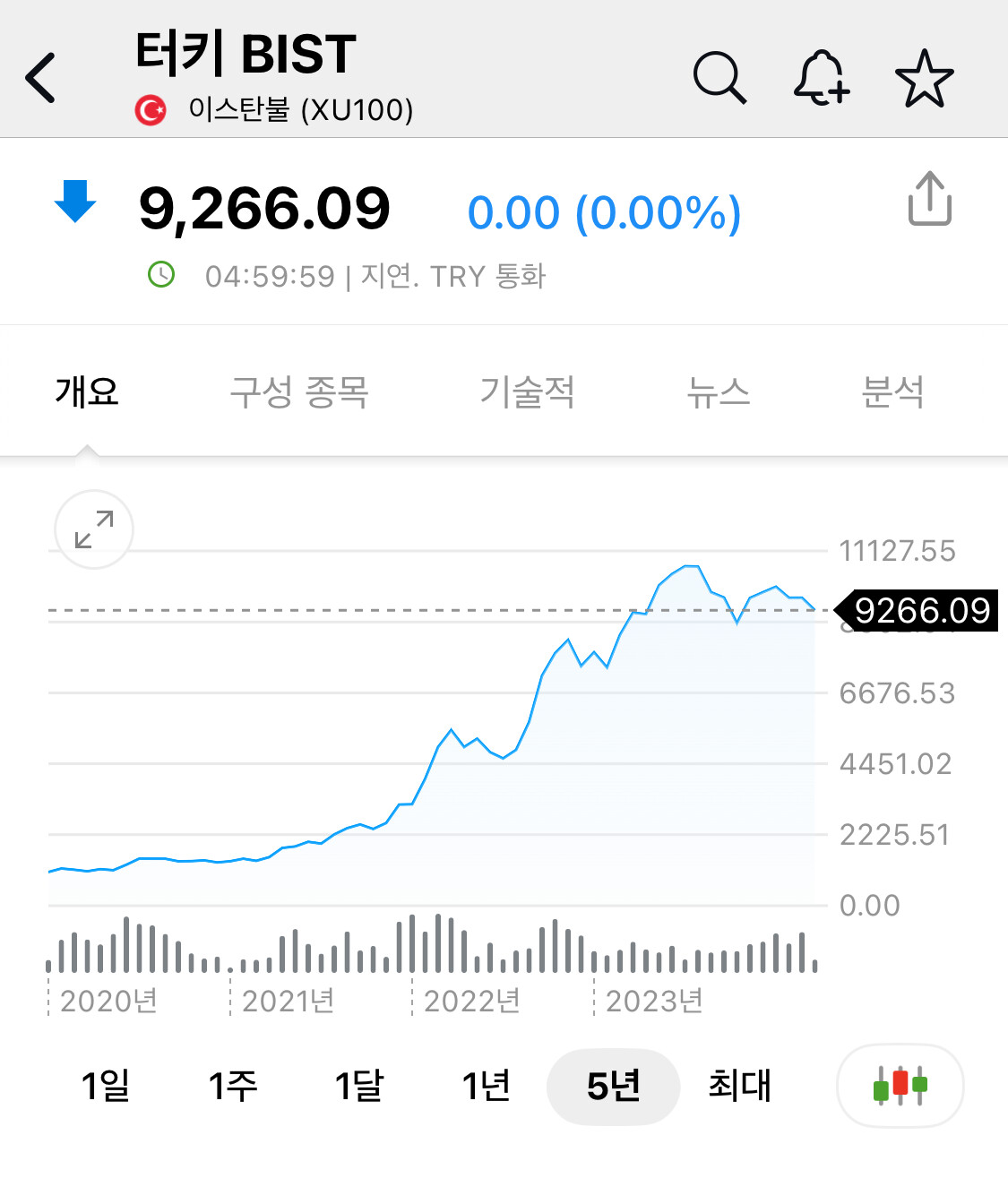Share this index quote
The width and height of the screenshot is (1008, 1178).
[x=929, y=198]
